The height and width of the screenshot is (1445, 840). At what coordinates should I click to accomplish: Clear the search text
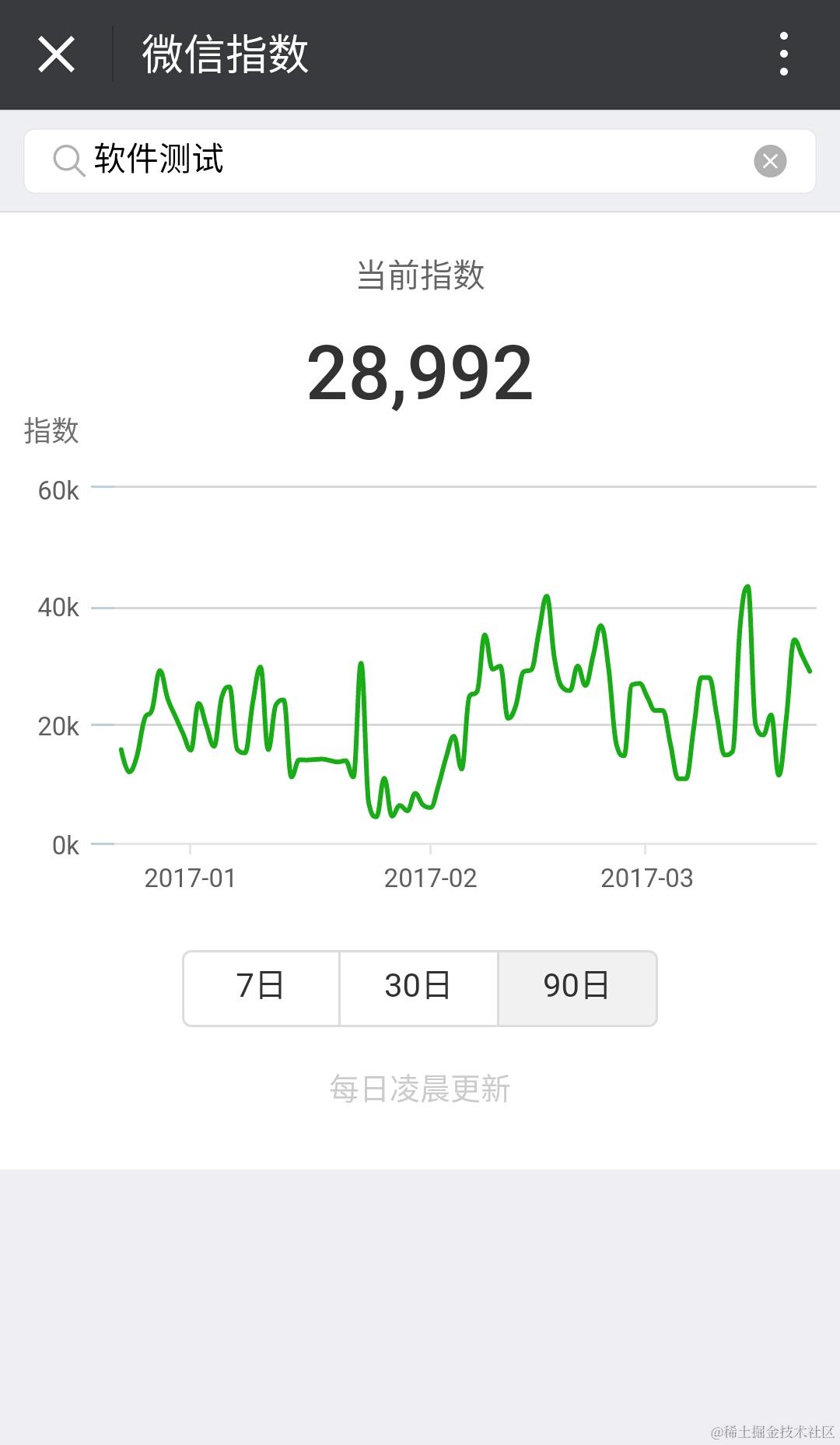pos(770,161)
